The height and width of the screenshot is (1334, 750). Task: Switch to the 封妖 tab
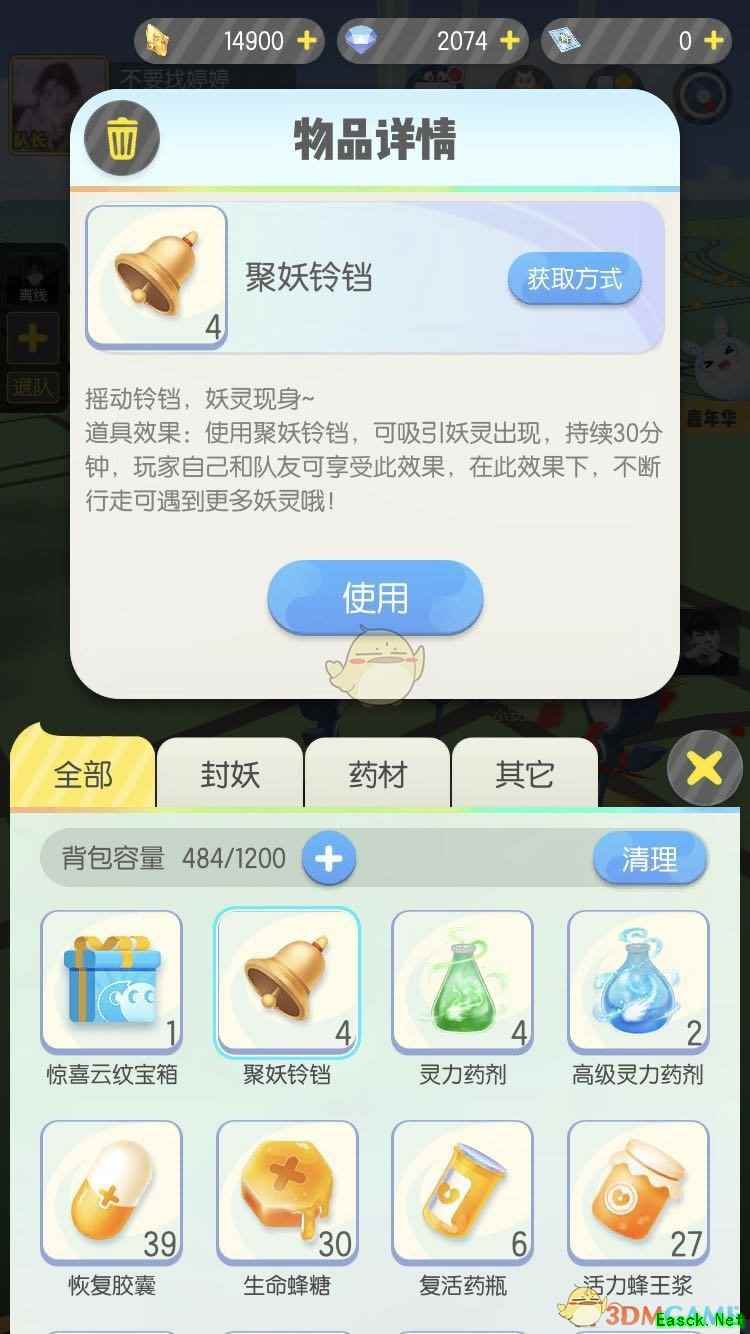230,774
